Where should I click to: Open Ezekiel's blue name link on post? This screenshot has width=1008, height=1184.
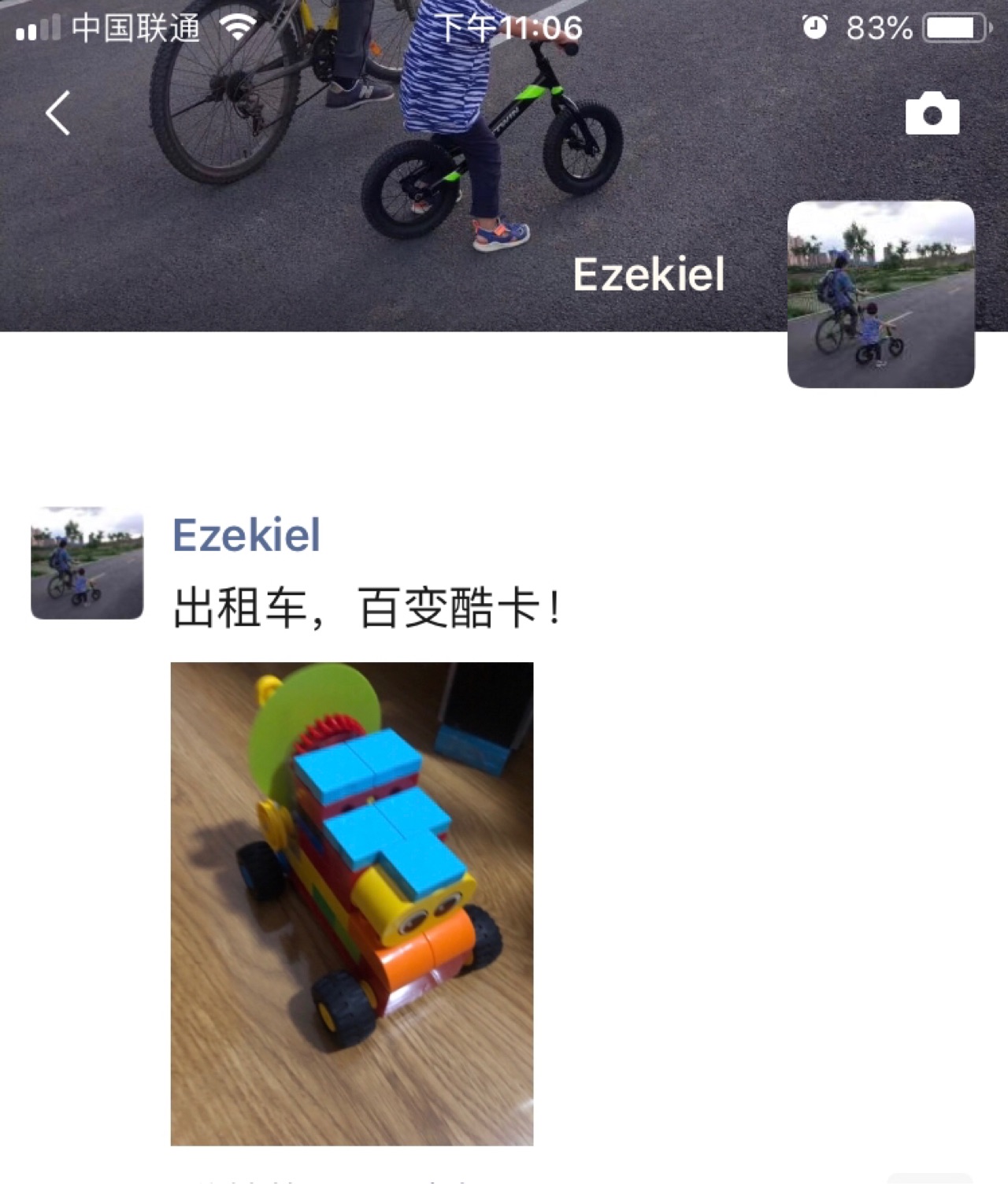(x=246, y=535)
